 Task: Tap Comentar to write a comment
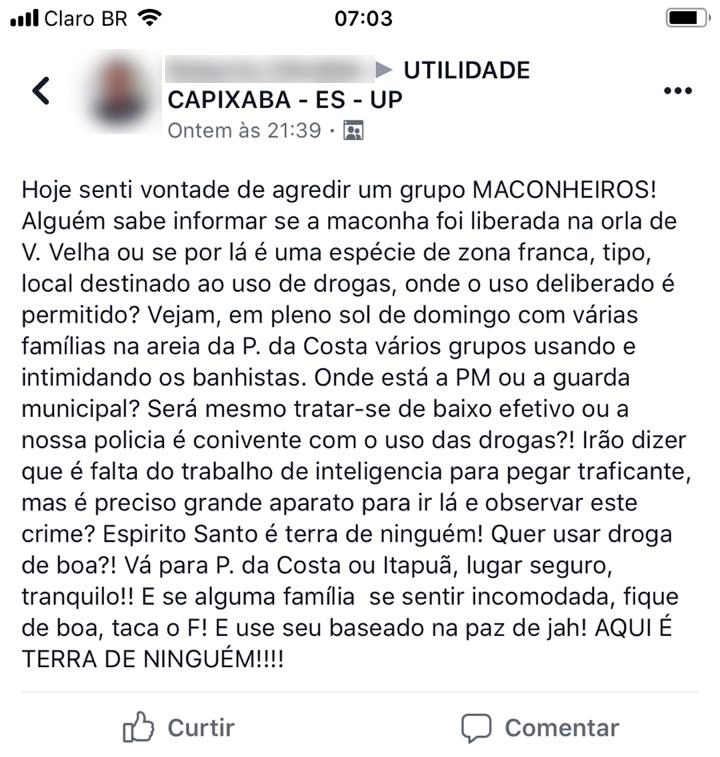click(540, 727)
